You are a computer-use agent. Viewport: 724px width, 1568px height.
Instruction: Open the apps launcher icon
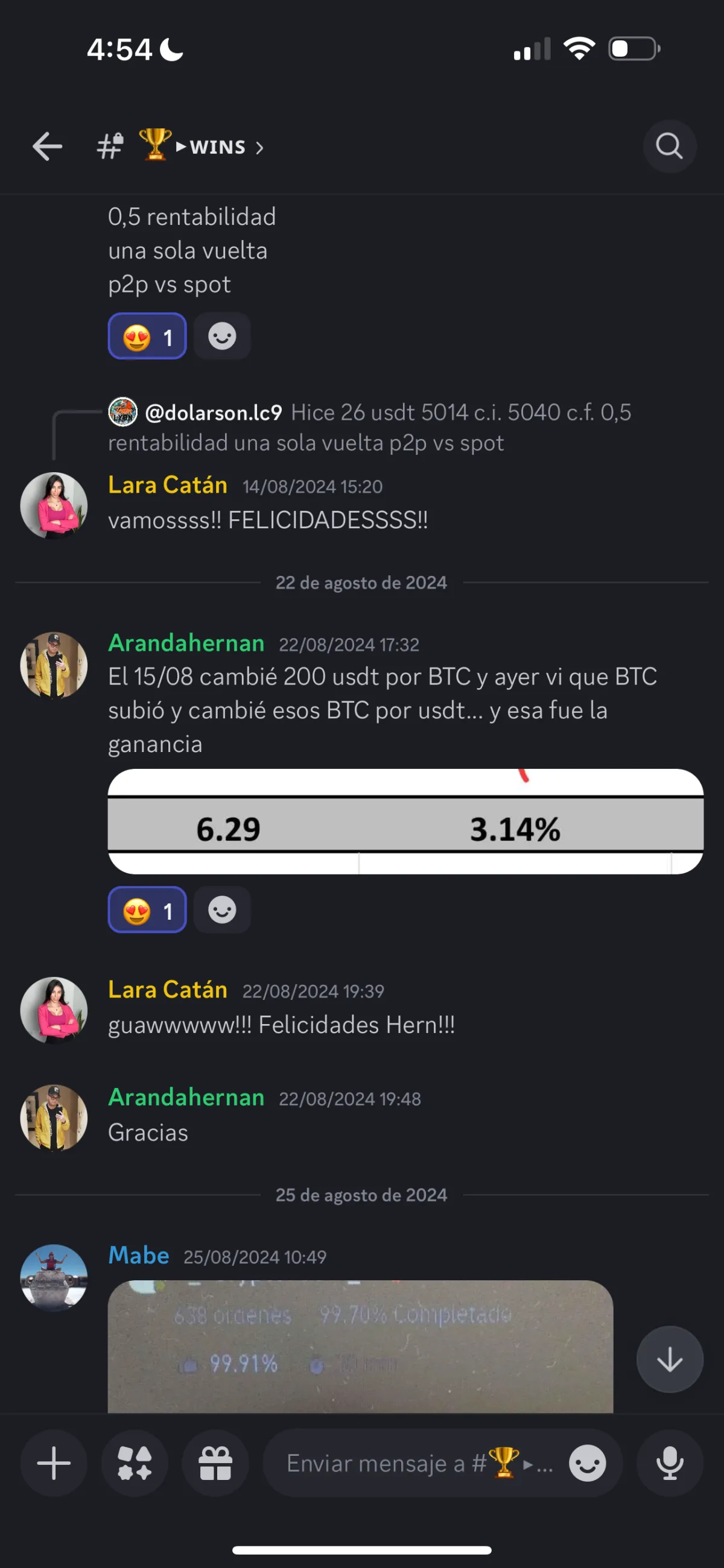click(x=135, y=1462)
